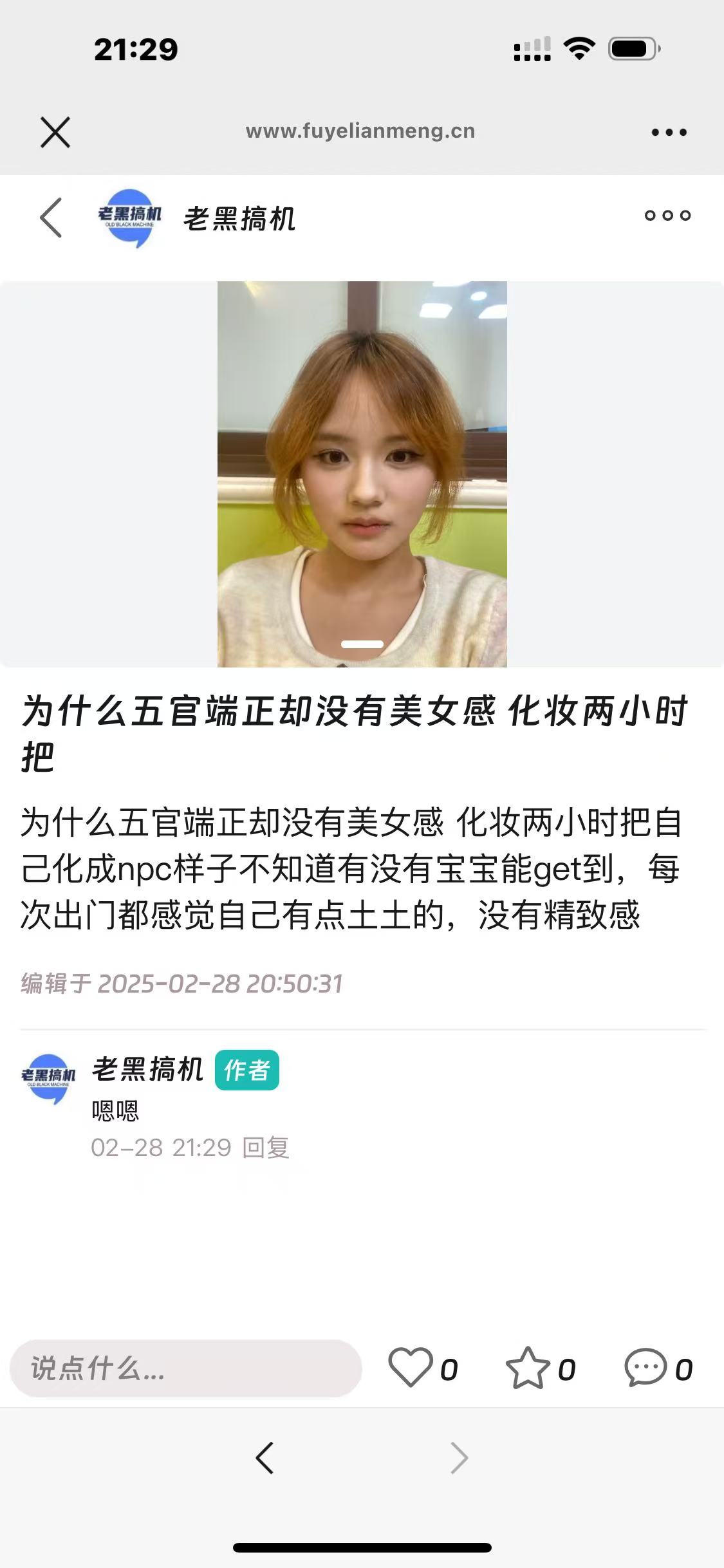Open the post photo in full view
The width and height of the screenshot is (724, 1568).
(x=362, y=474)
